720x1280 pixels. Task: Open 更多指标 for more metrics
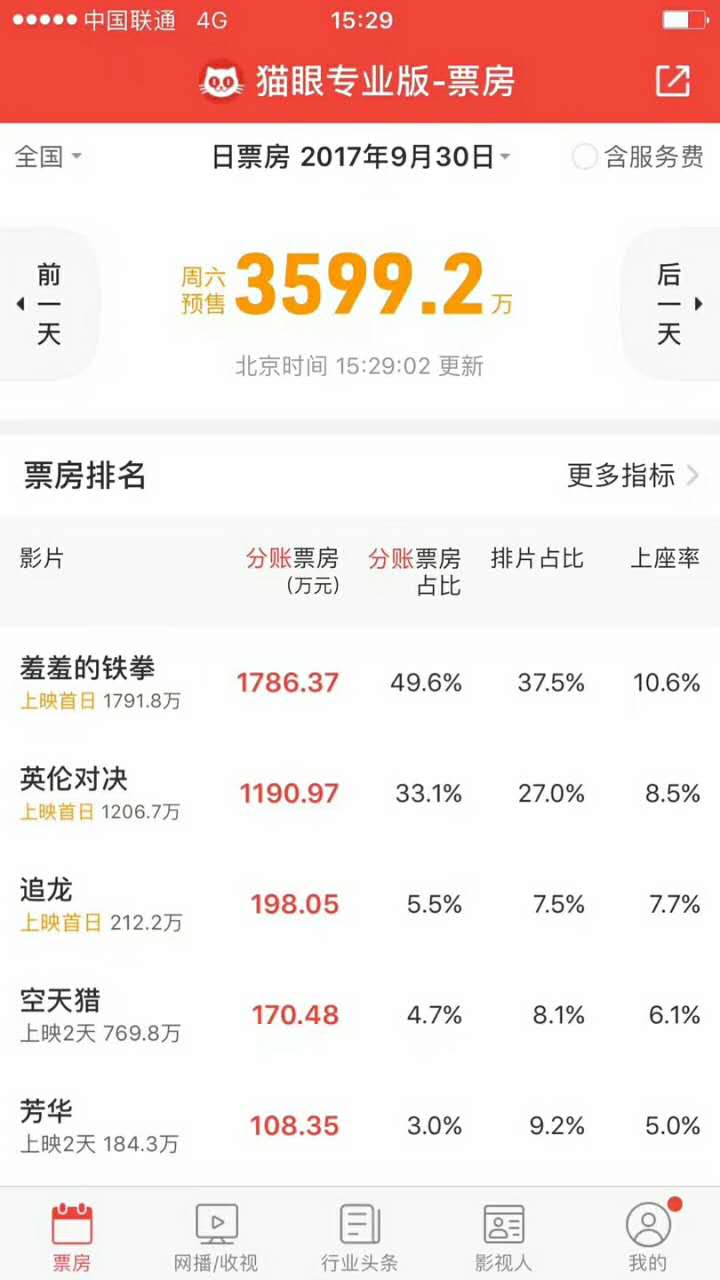(632, 476)
